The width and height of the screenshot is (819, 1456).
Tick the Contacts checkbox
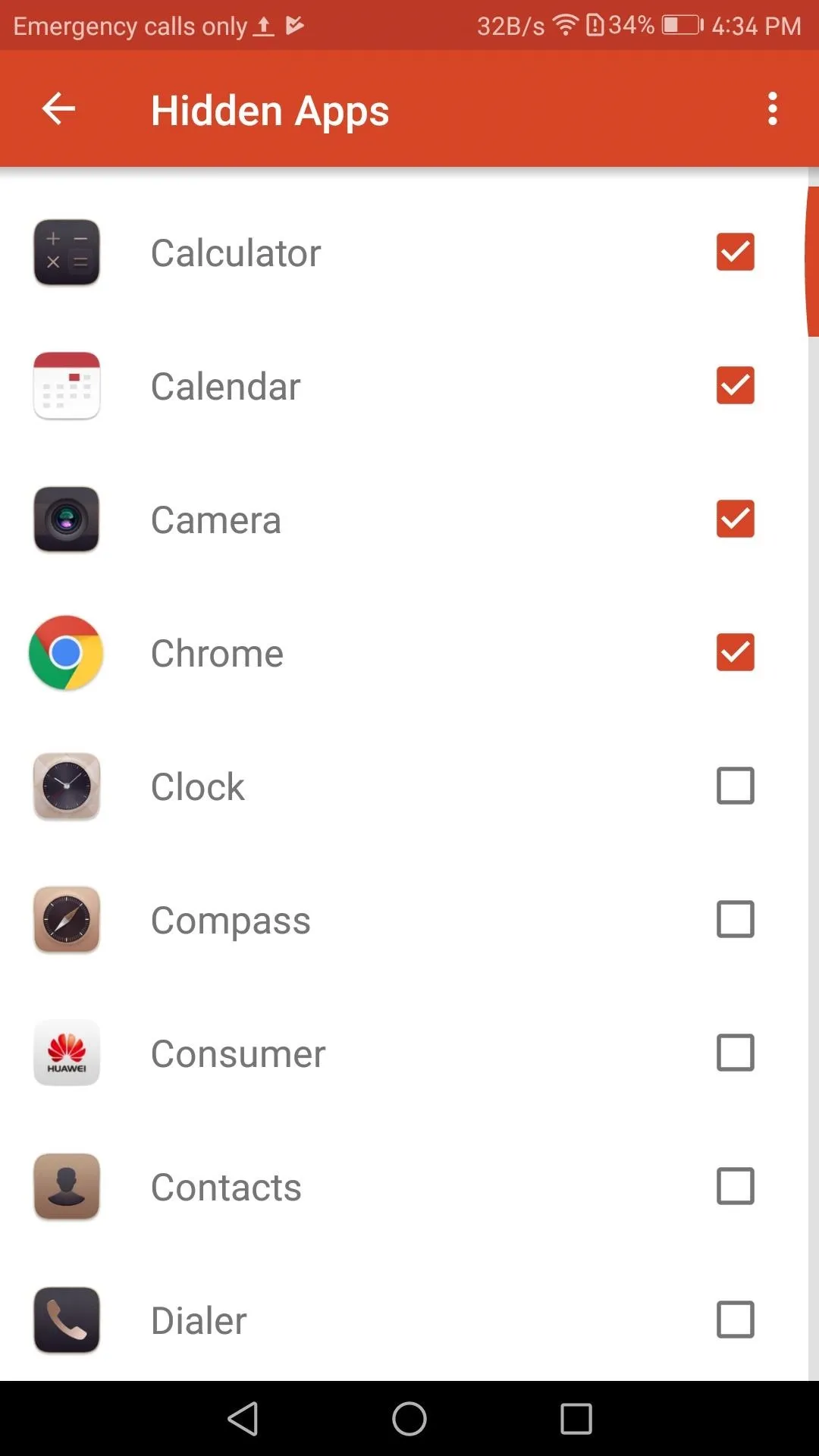tap(735, 1186)
